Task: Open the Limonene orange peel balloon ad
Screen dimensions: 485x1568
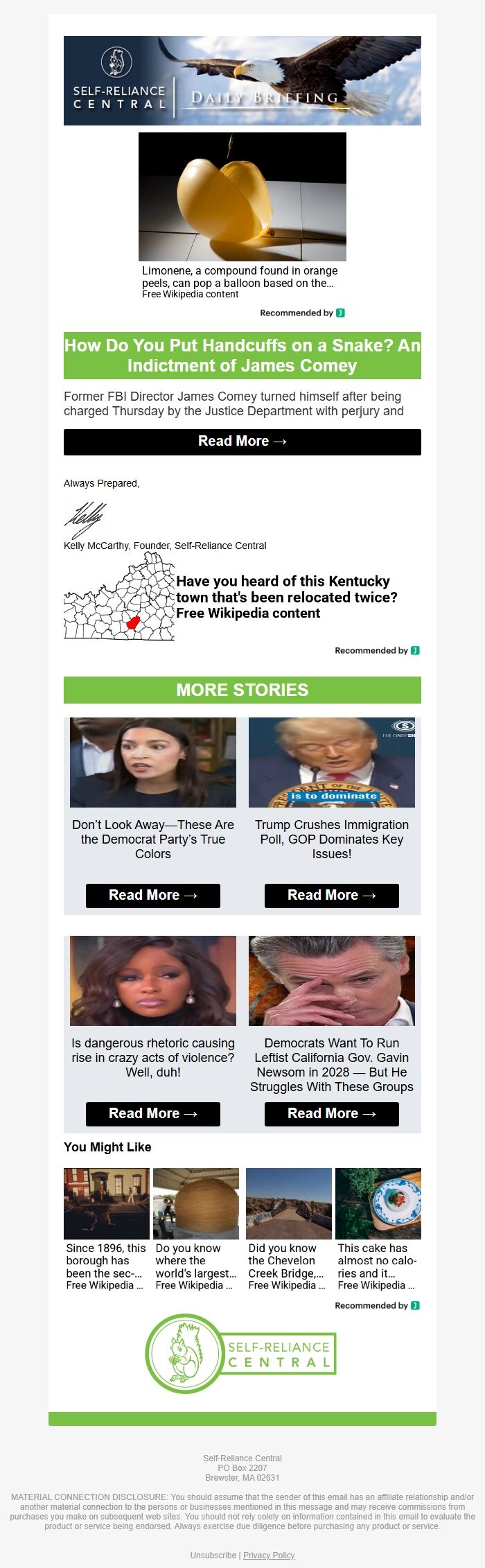Action: [x=242, y=216]
